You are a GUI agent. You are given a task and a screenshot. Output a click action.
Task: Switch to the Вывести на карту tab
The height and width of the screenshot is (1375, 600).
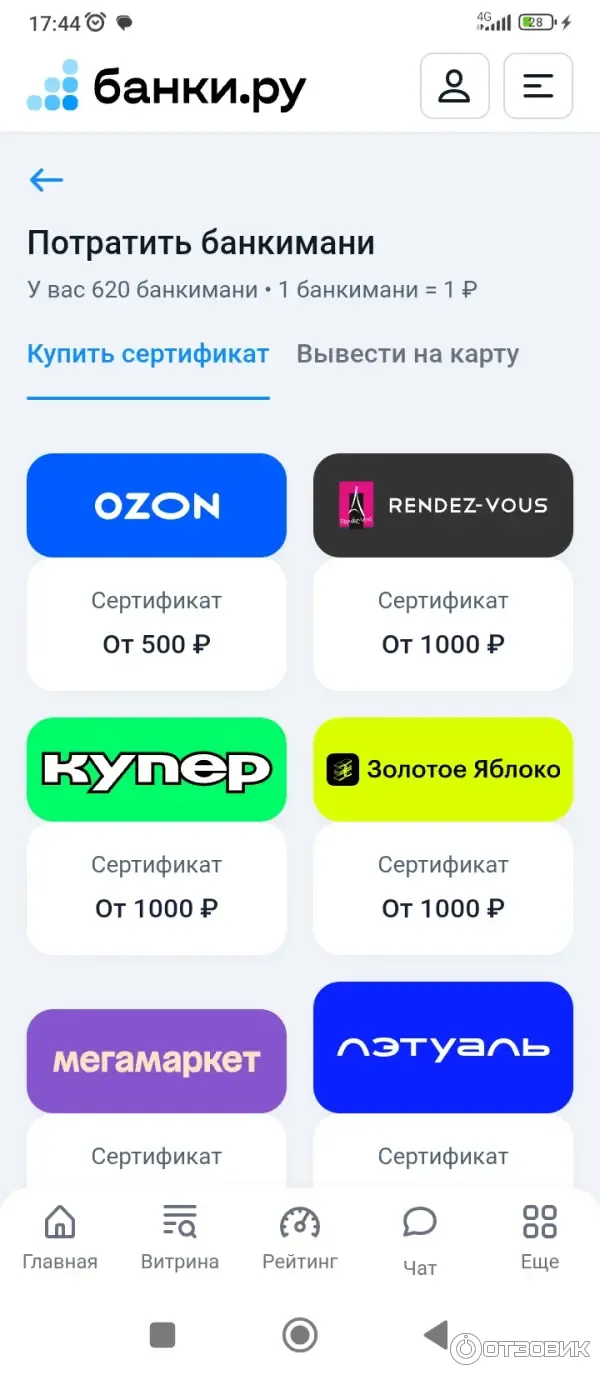click(x=407, y=354)
